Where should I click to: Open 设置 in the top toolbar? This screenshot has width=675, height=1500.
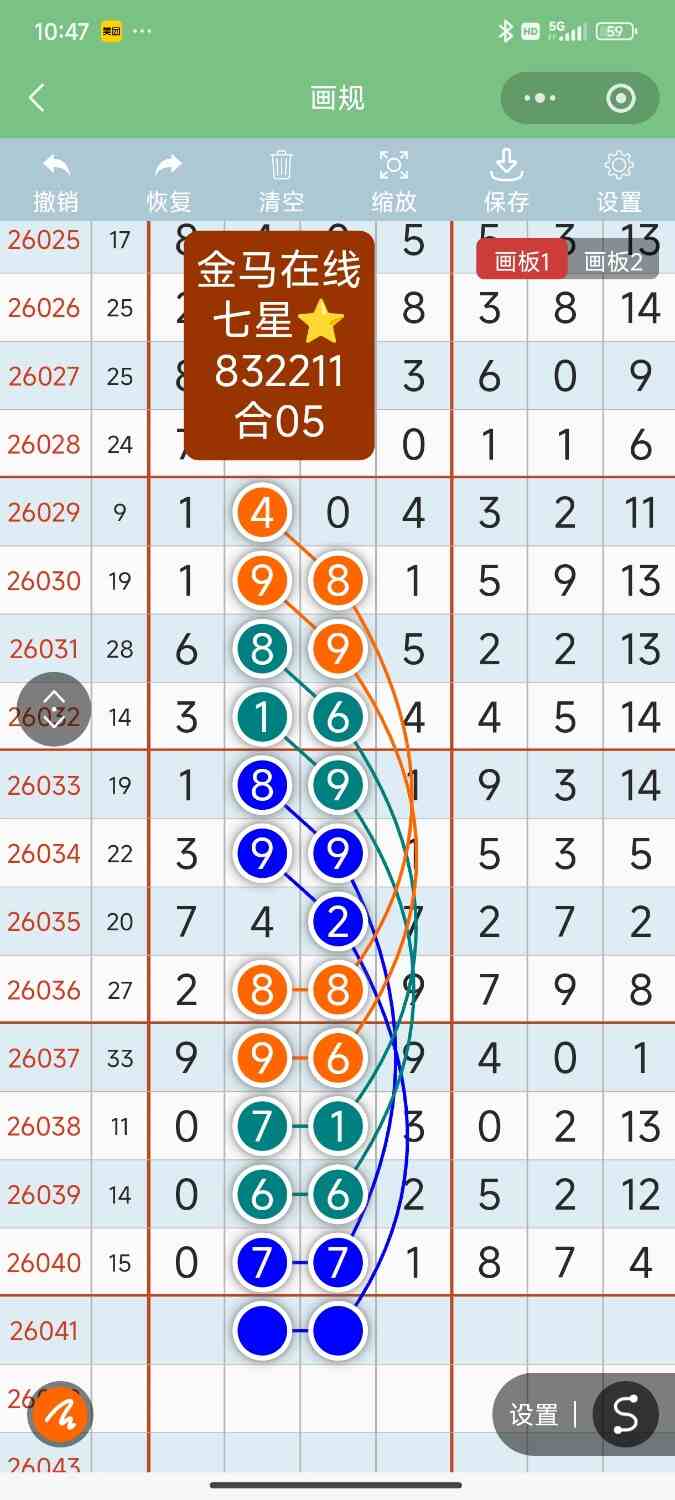[x=618, y=181]
